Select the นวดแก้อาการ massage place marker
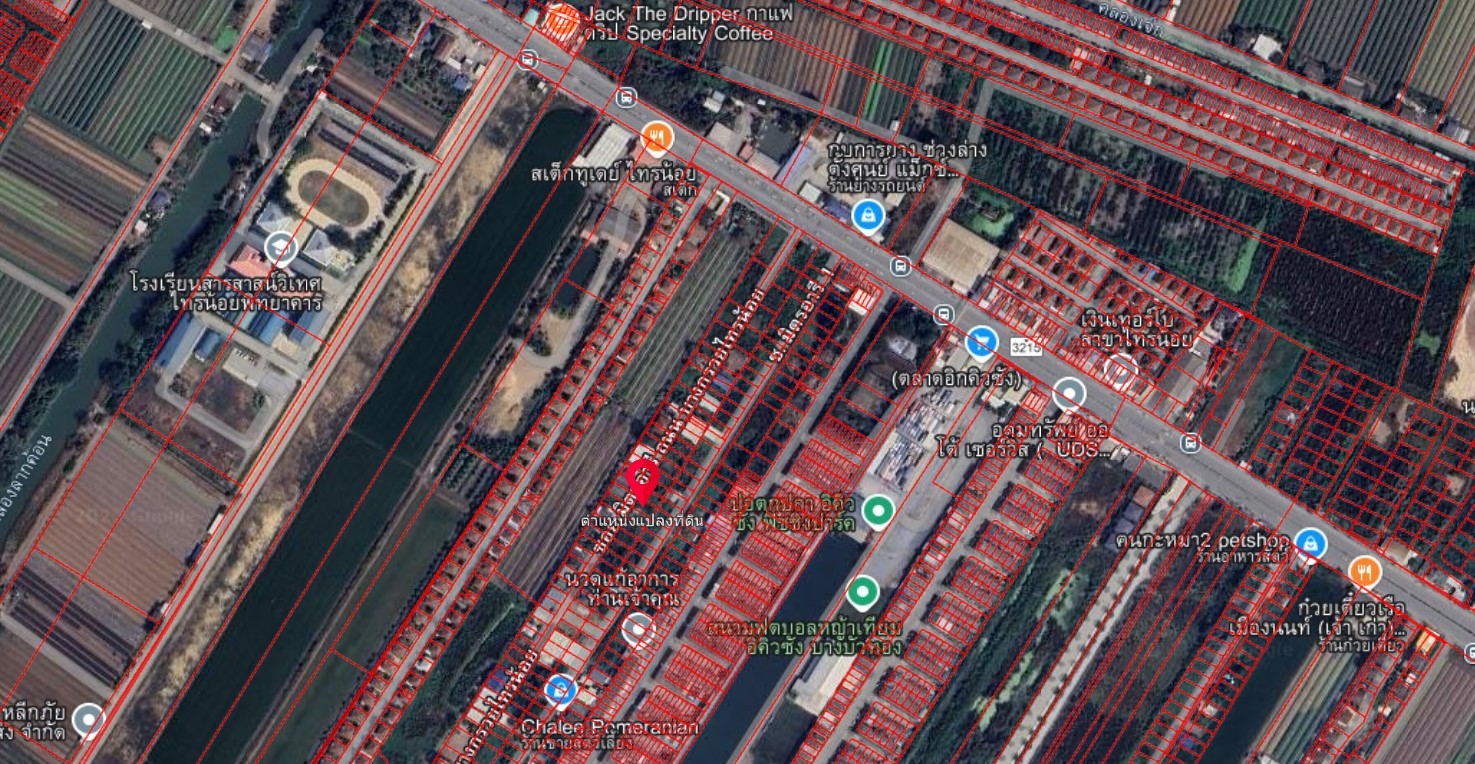The height and width of the screenshot is (764, 1475). point(637,629)
